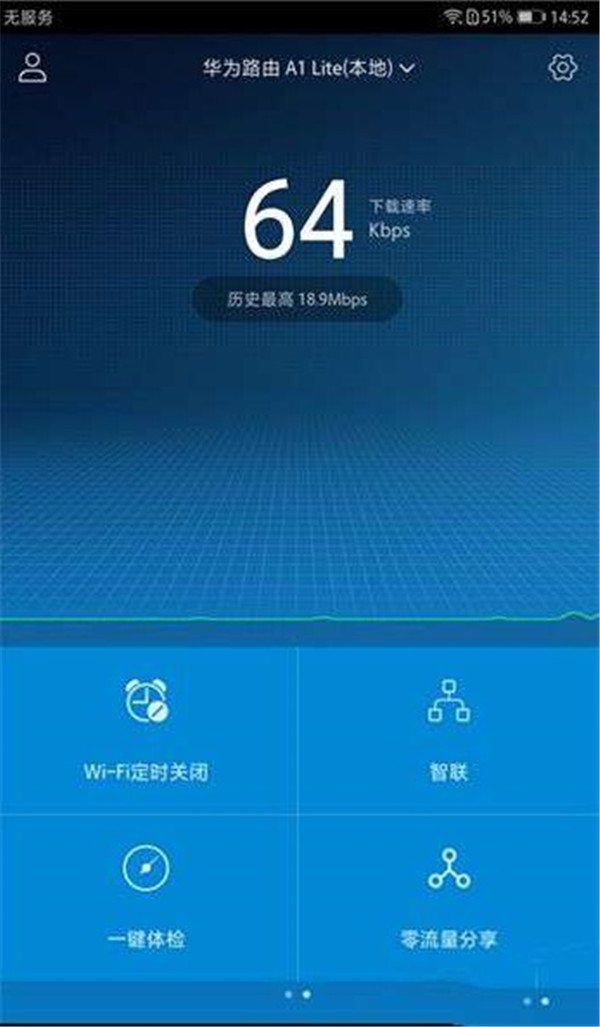Expand the 华为路由 A1 Lite router dropdown
This screenshot has width=600, height=1027.
[308, 69]
